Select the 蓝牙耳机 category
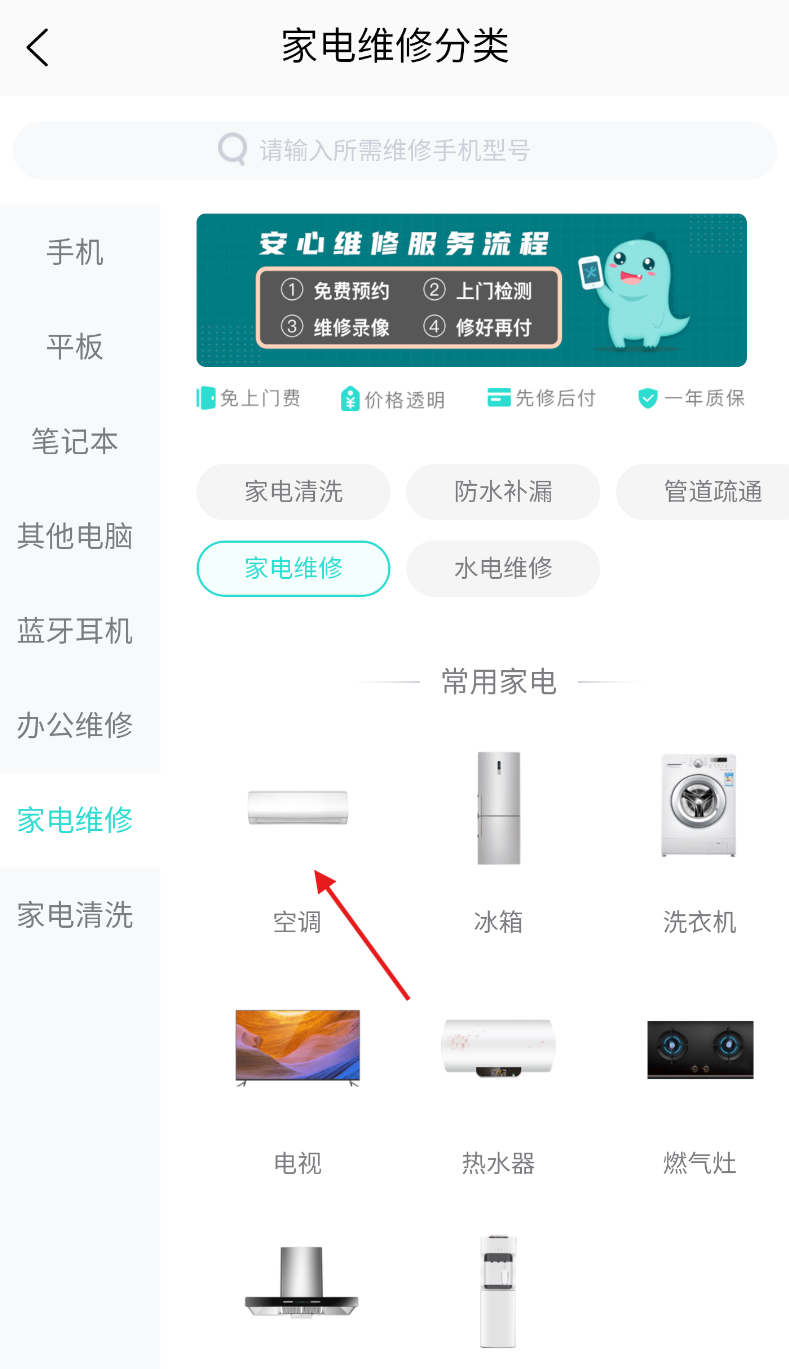This screenshot has height=1369, width=789. tap(75, 631)
